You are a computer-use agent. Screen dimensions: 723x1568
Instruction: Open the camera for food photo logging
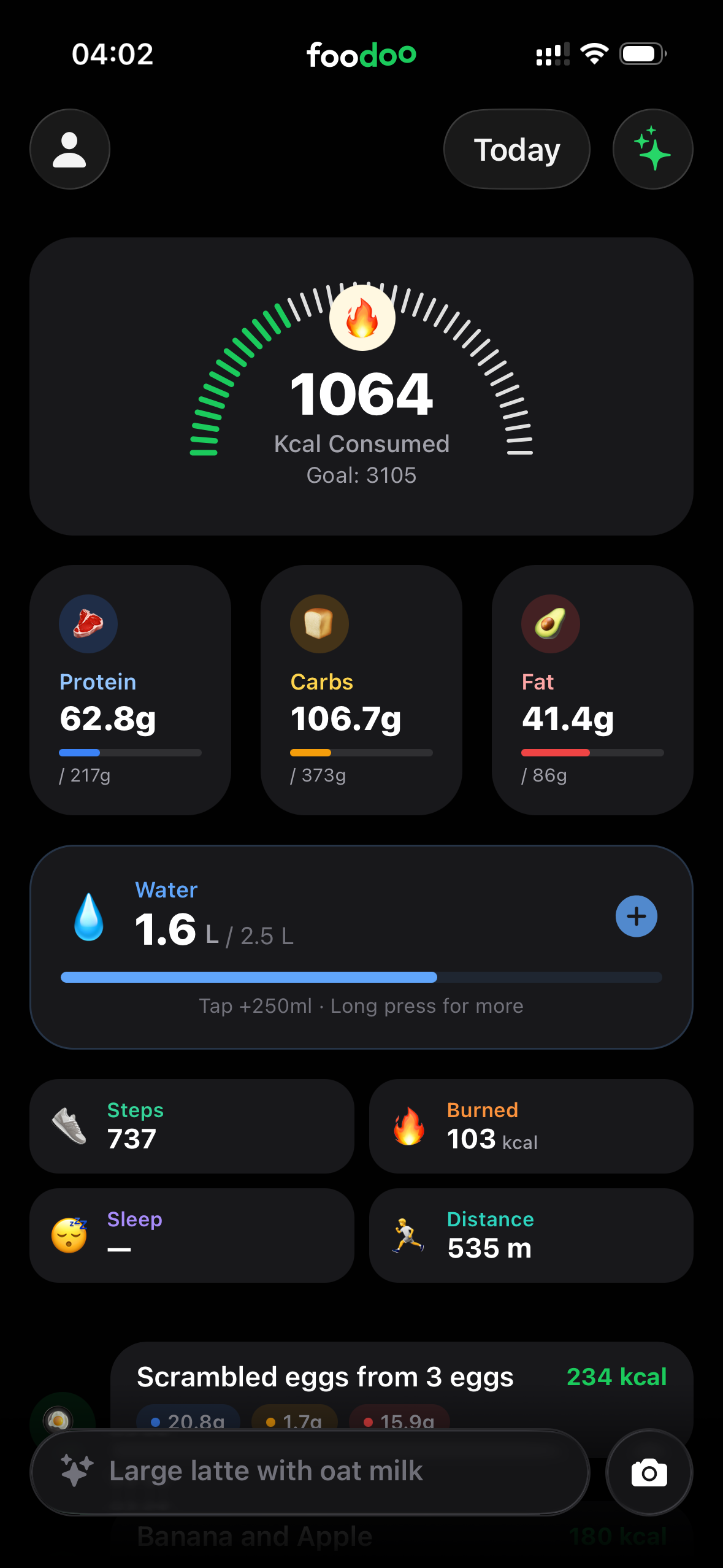pos(648,1472)
